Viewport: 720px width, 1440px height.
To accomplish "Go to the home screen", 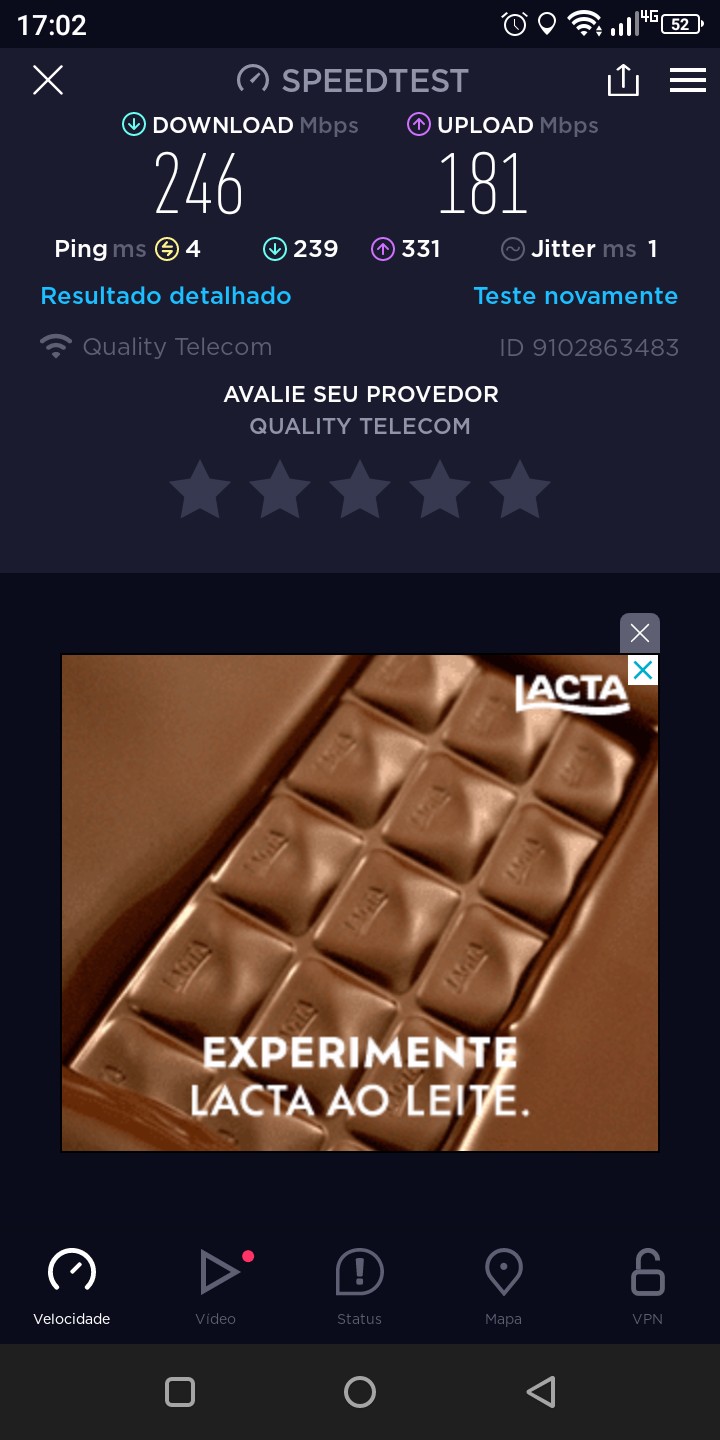I will (360, 1392).
